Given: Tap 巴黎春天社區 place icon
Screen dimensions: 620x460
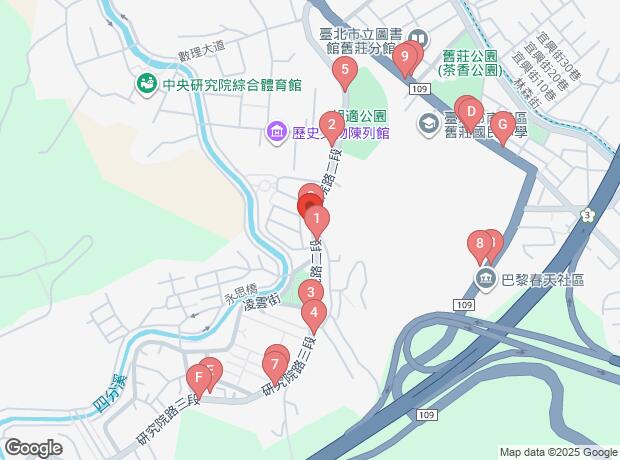Looking at the screenshot, I should 486,277.
